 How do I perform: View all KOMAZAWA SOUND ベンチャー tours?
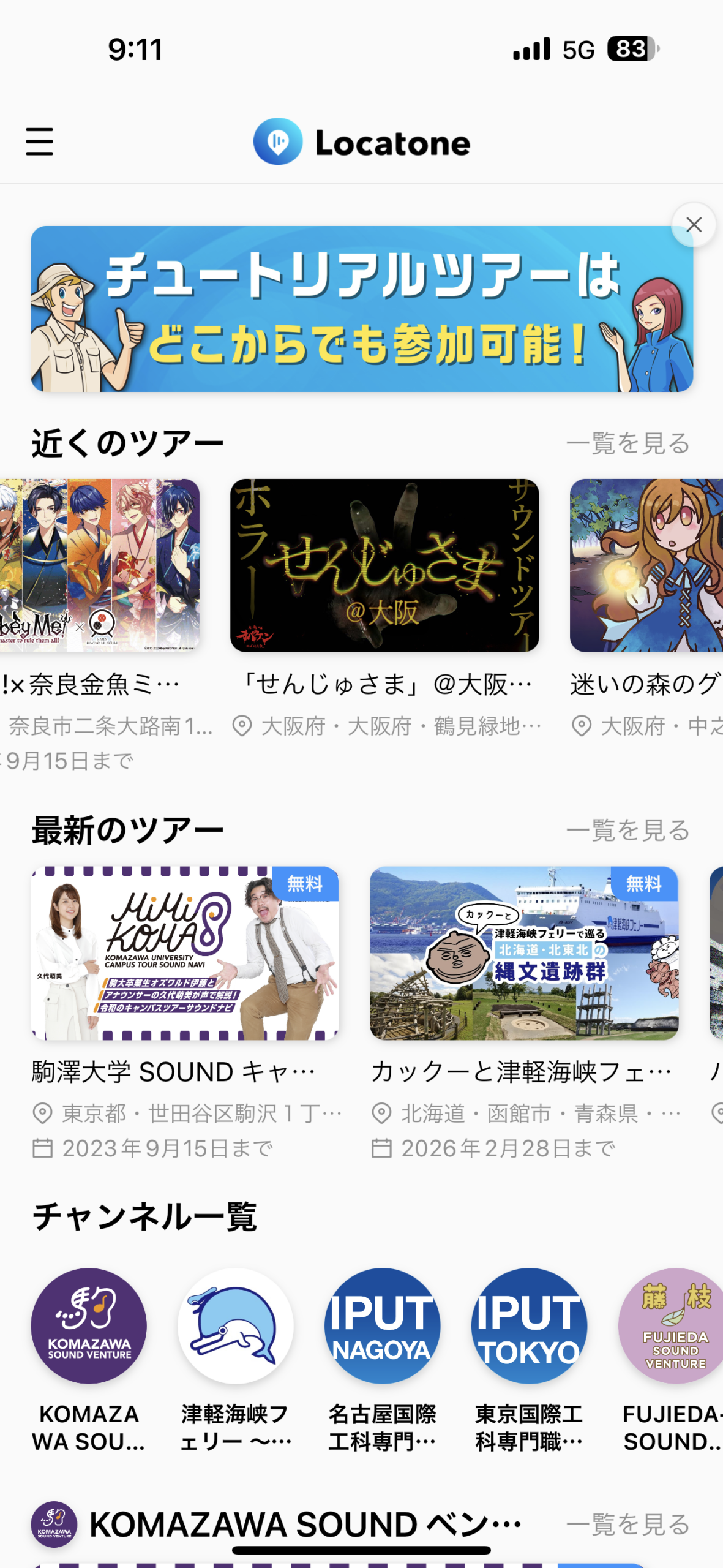click(x=628, y=1525)
